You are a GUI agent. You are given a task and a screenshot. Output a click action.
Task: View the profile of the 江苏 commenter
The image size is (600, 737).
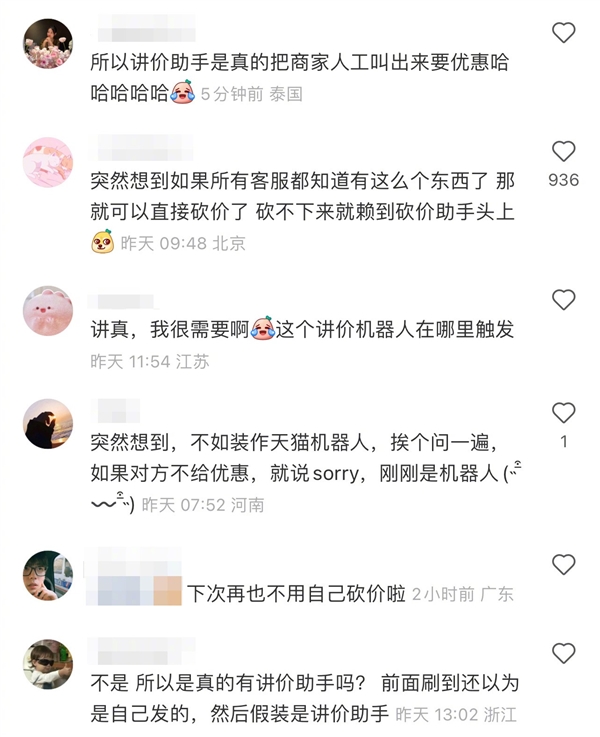(x=47, y=310)
